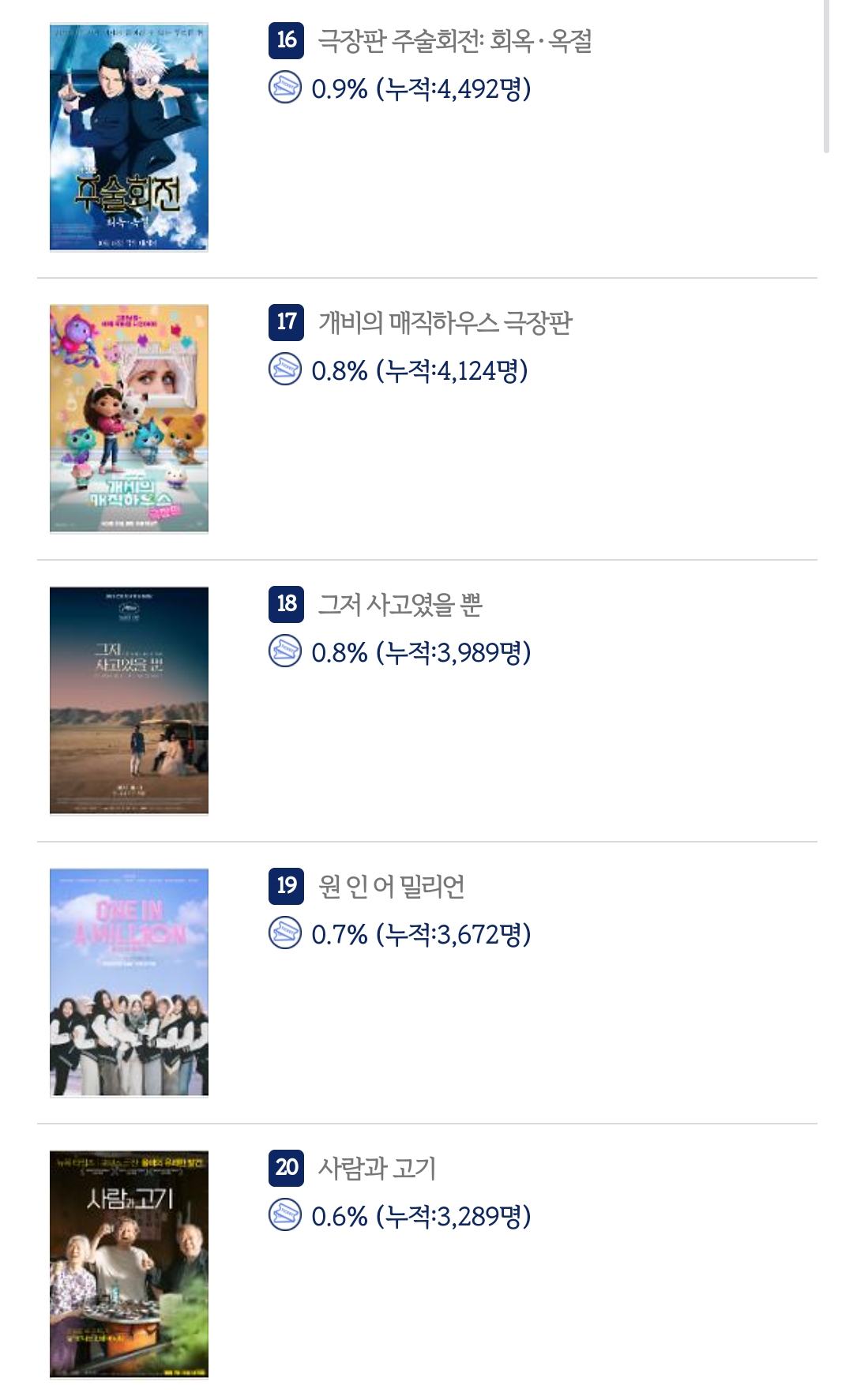Open the 그저 사고였을 뿐 poster
Image resolution: width=853 pixels, height=1400 pixels.
click(x=129, y=700)
